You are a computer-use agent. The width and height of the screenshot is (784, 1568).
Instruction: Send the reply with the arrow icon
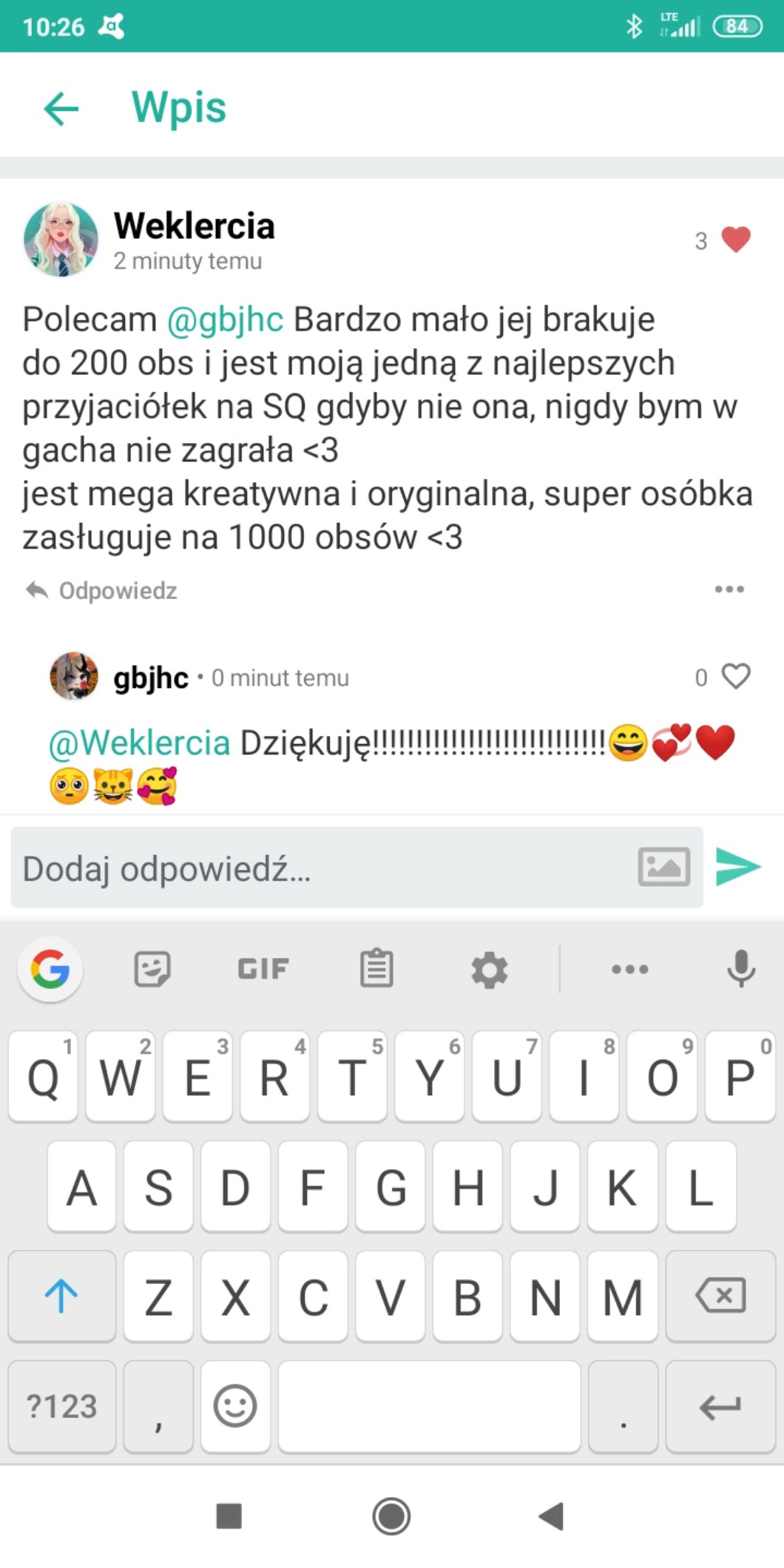738,867
